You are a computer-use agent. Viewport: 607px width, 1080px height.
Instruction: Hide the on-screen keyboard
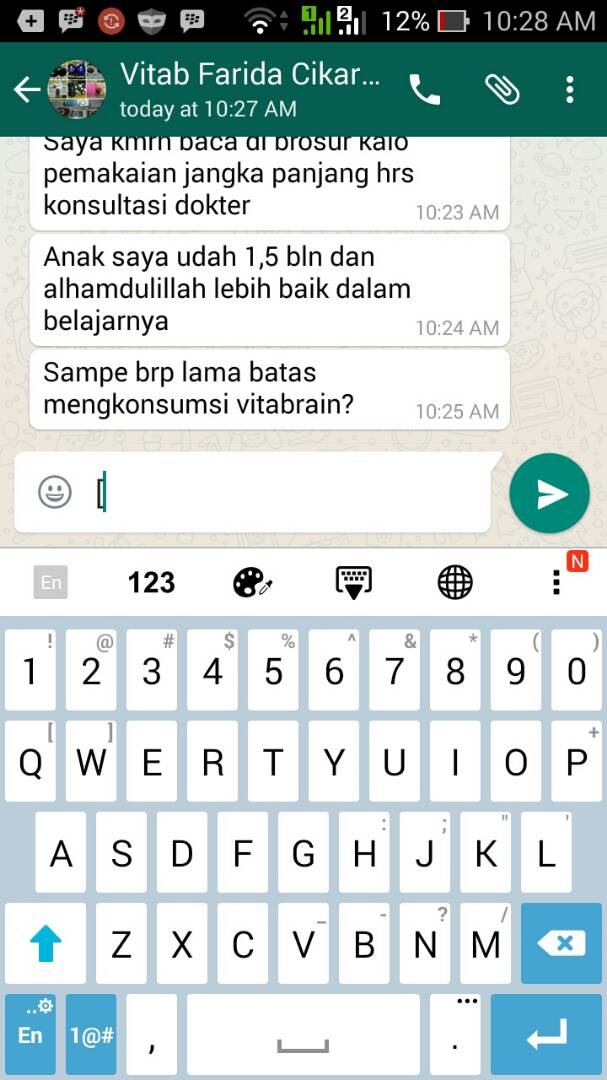point(353,582)
